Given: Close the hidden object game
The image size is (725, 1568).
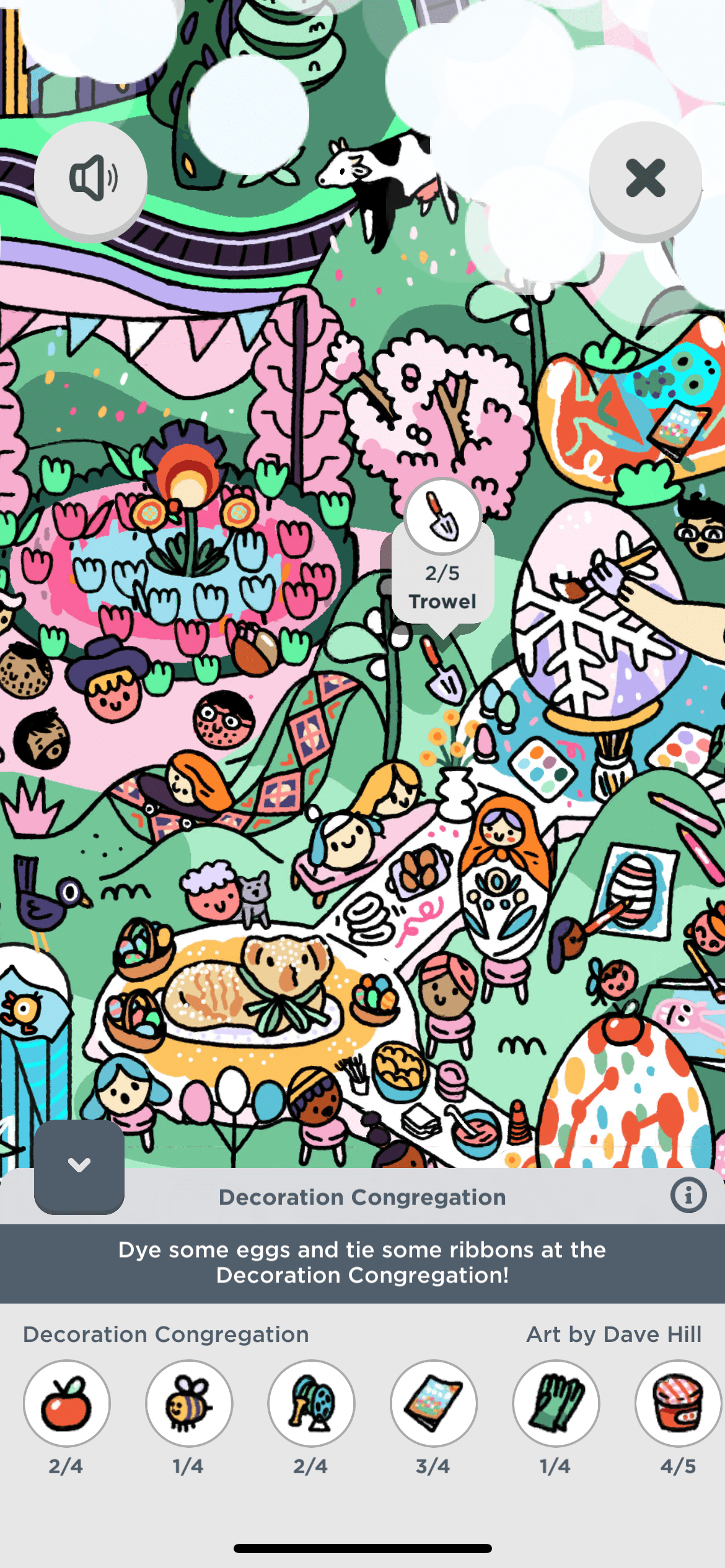Looking at the screenshot, I should 645,178.
